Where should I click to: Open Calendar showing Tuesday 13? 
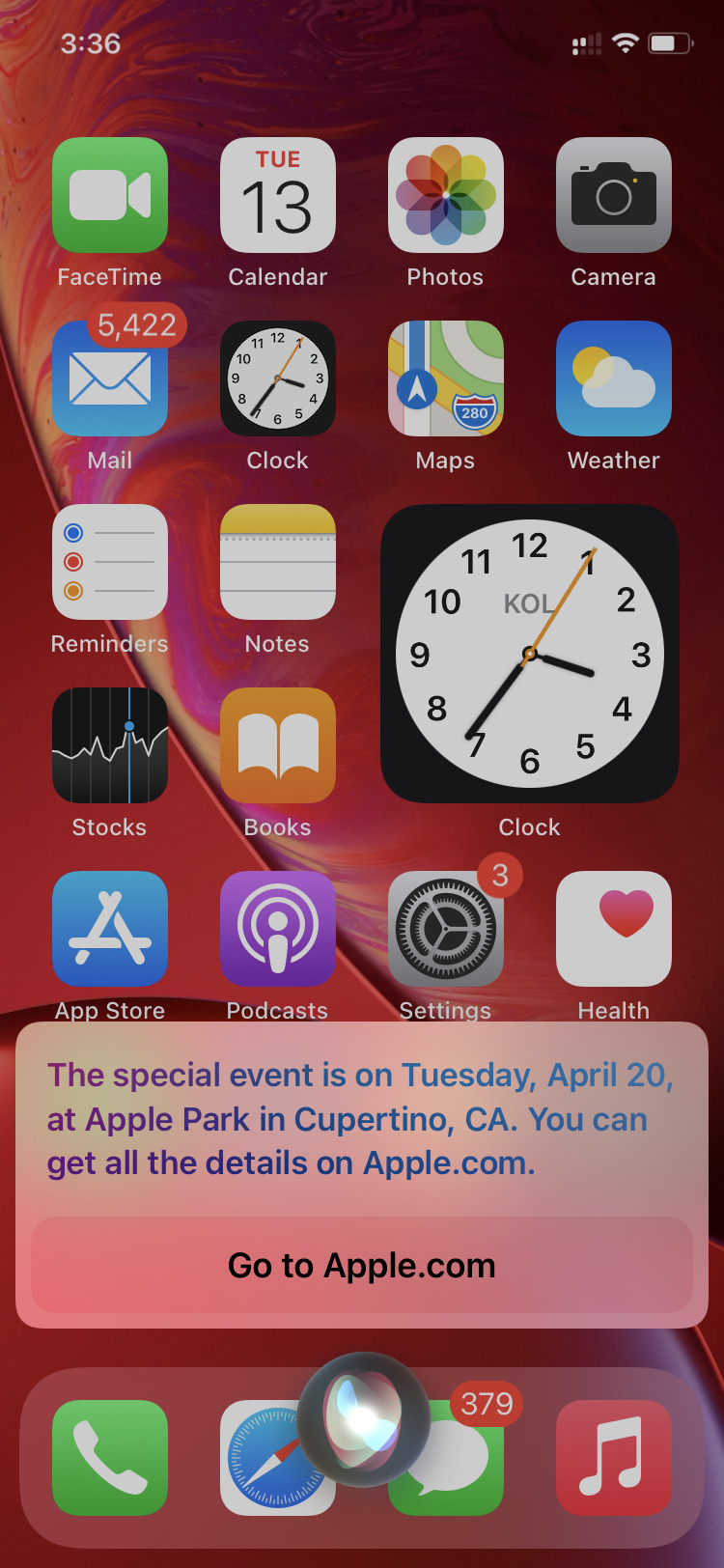(278, 195)
